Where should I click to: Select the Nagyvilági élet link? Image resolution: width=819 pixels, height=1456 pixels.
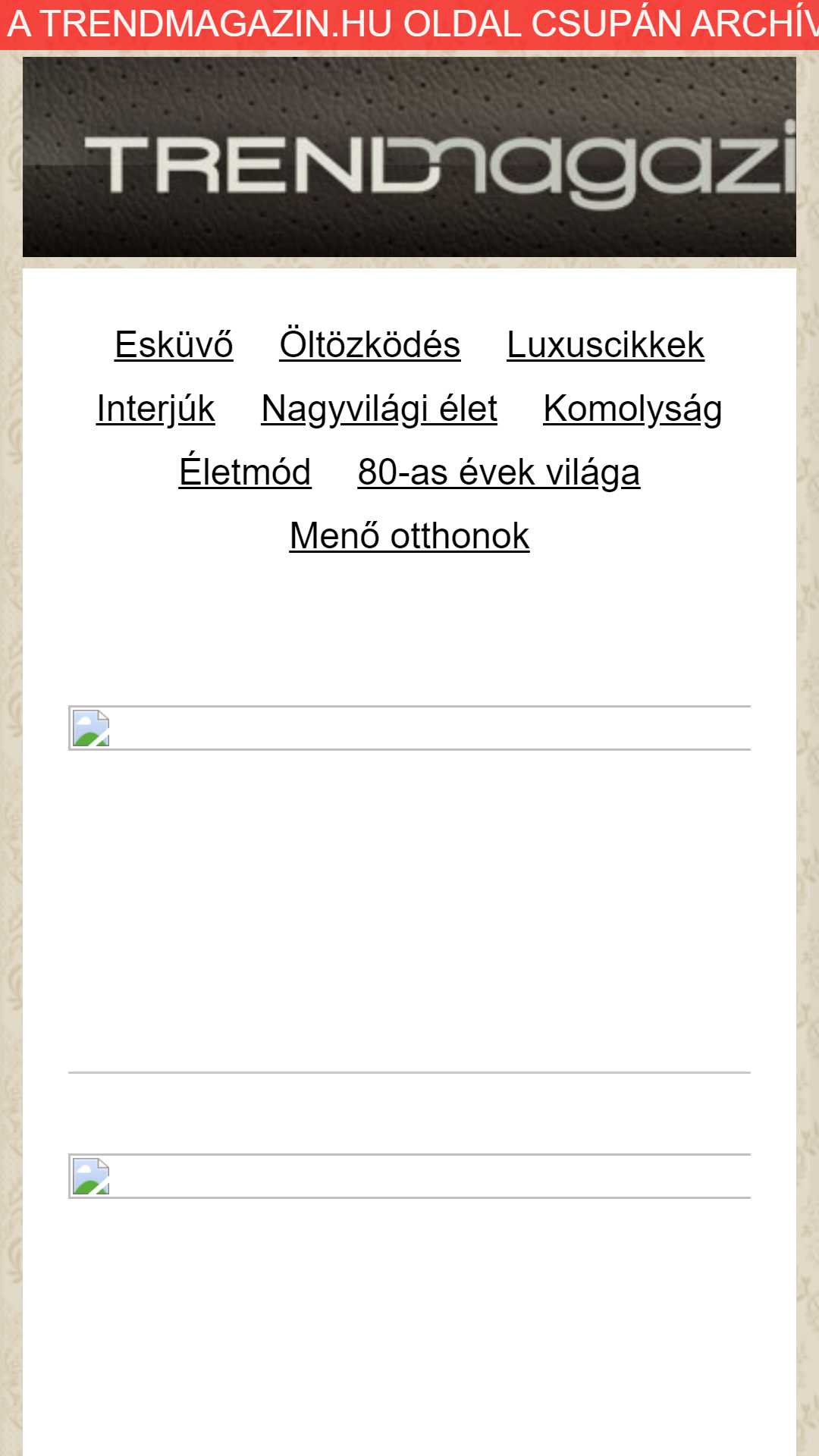pyautogui.click(x=379, y=409)
